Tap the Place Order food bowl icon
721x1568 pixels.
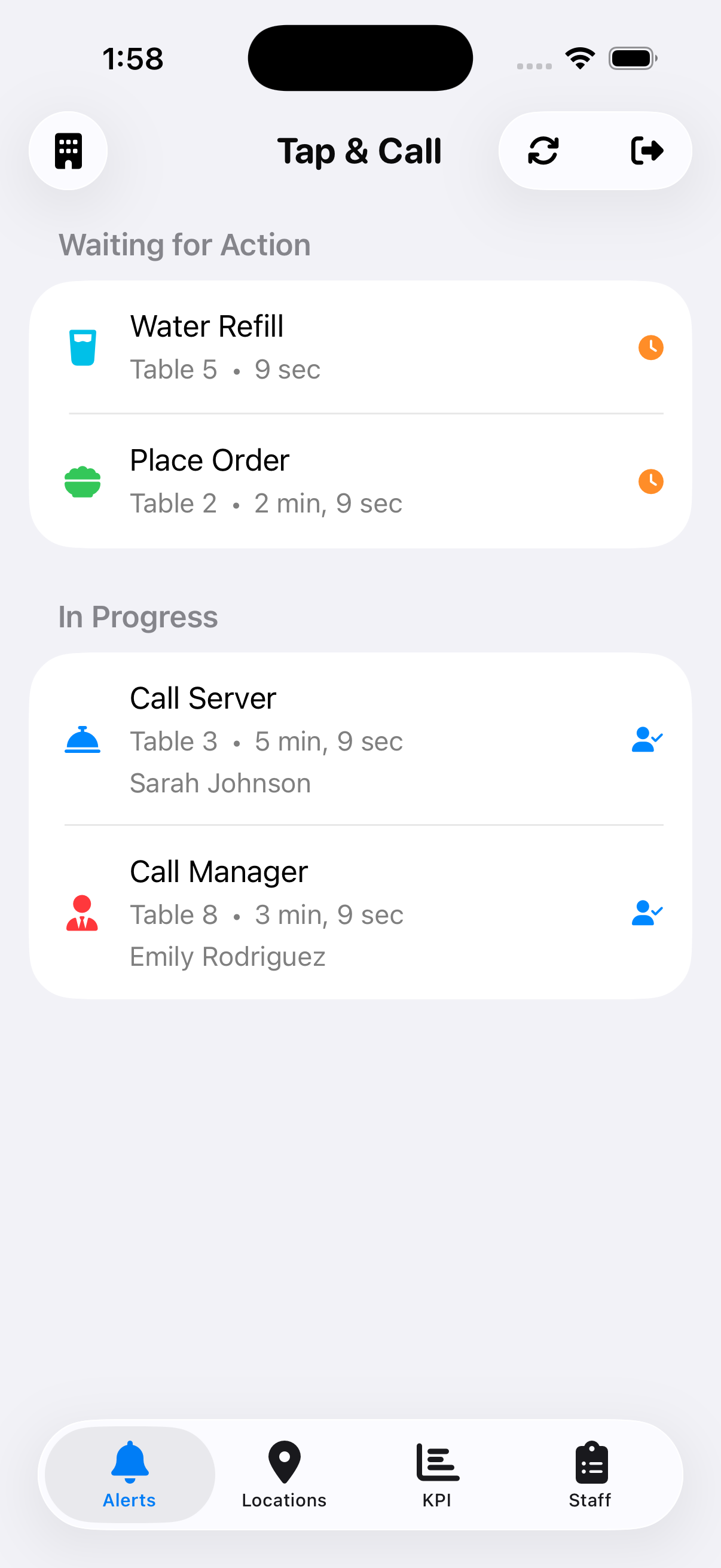tap(83, 481)
